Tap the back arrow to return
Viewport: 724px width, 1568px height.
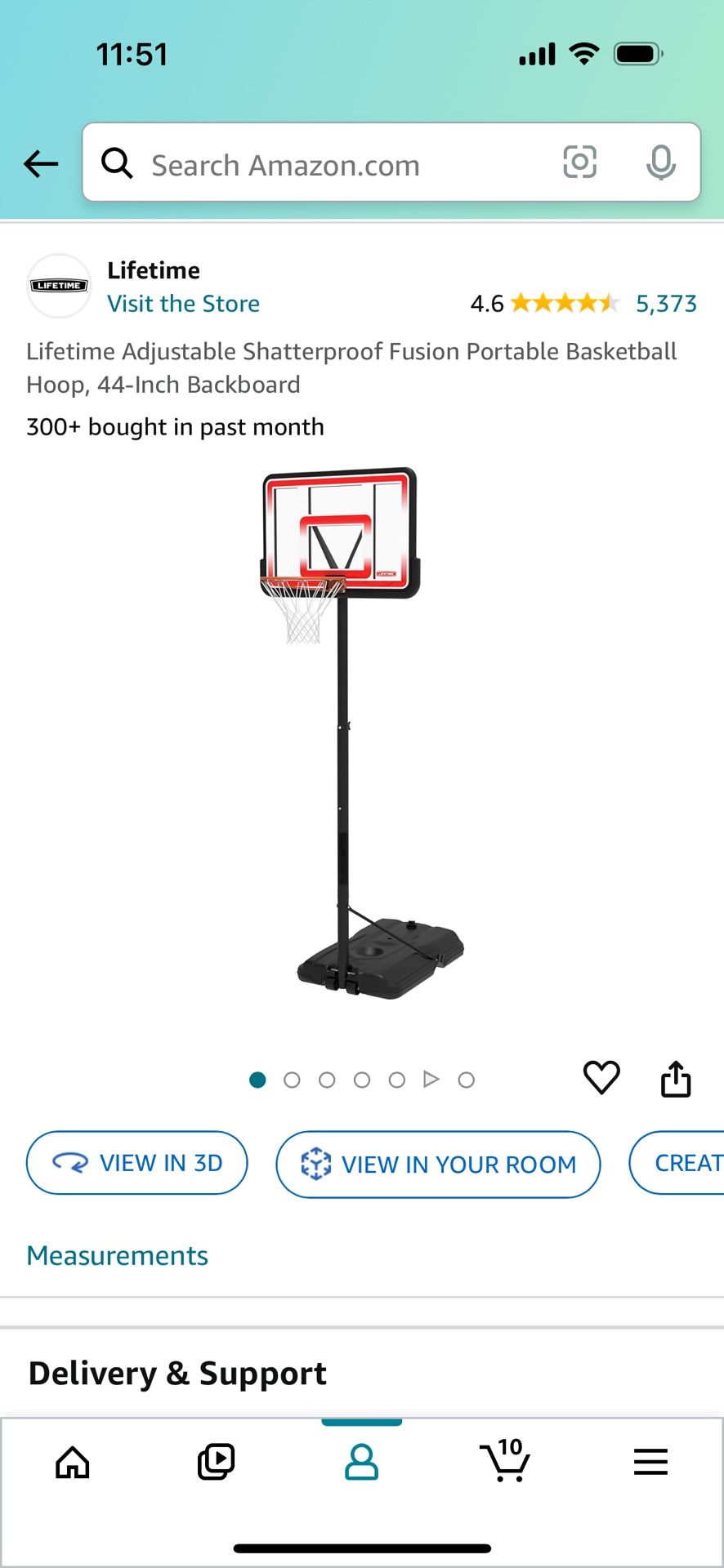point(41,163)
